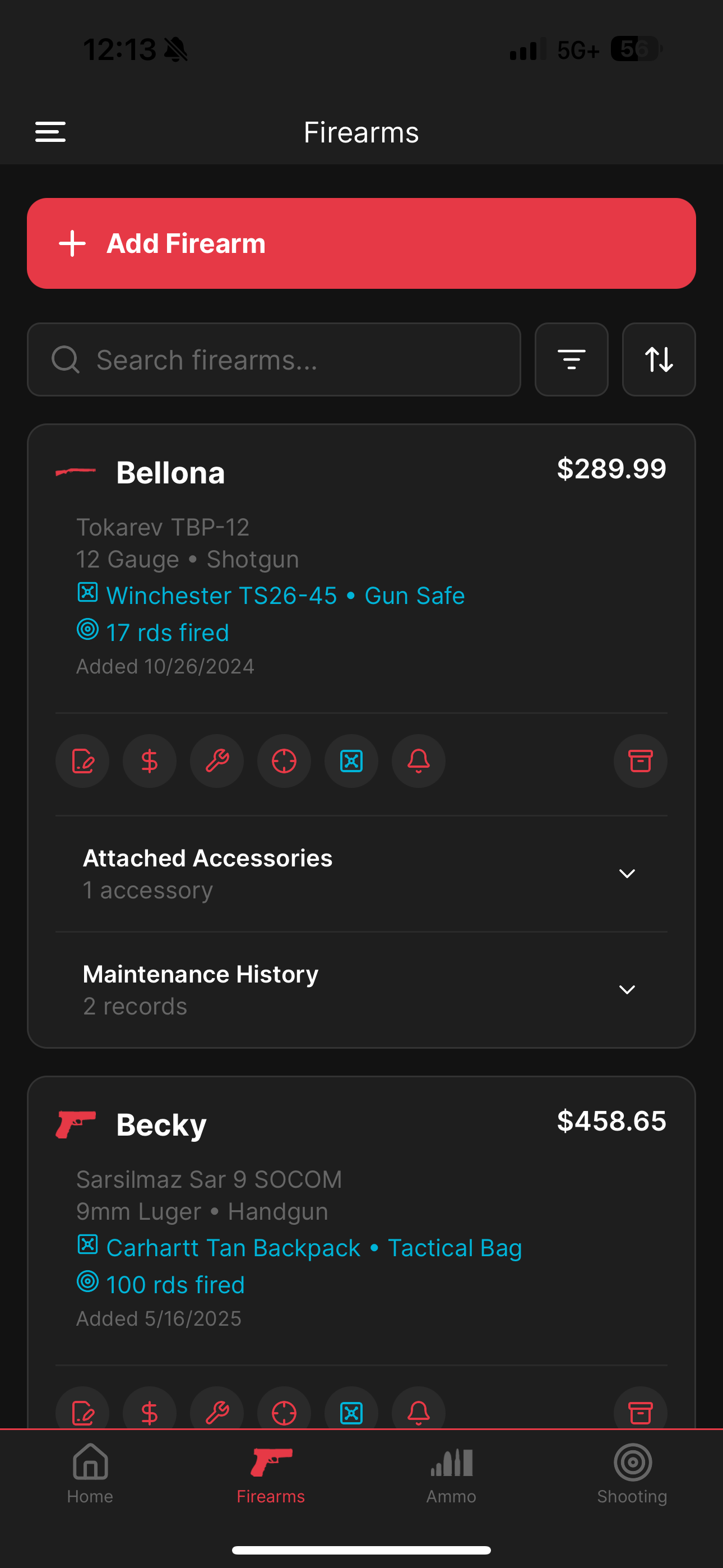Image resolution: width=723 pixels, height=1568 pixels.
Task: Open Bellona's dollar value icon
Action: [150, 761]
